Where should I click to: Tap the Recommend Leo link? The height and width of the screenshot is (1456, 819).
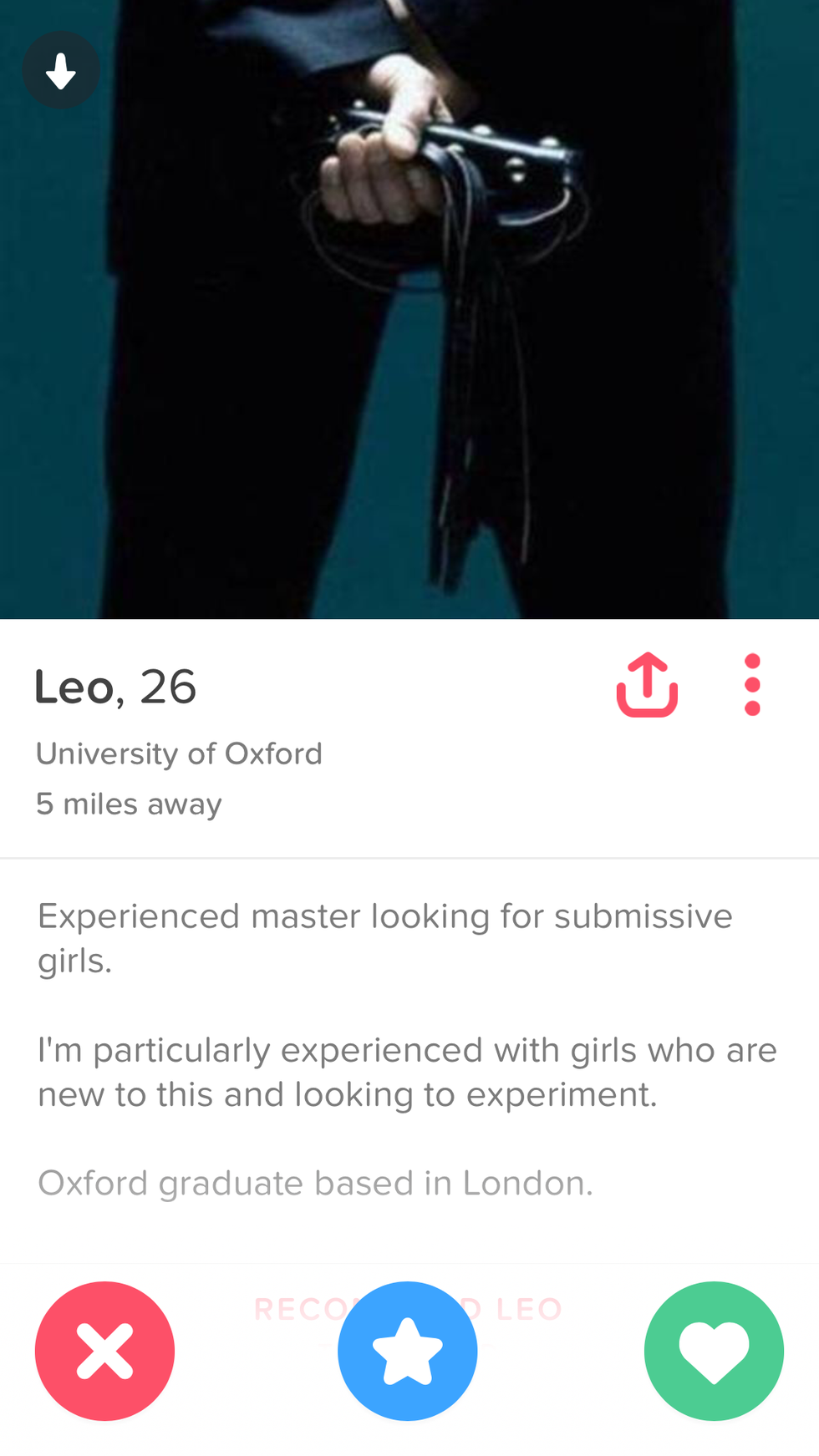(x=526, y=1309)
